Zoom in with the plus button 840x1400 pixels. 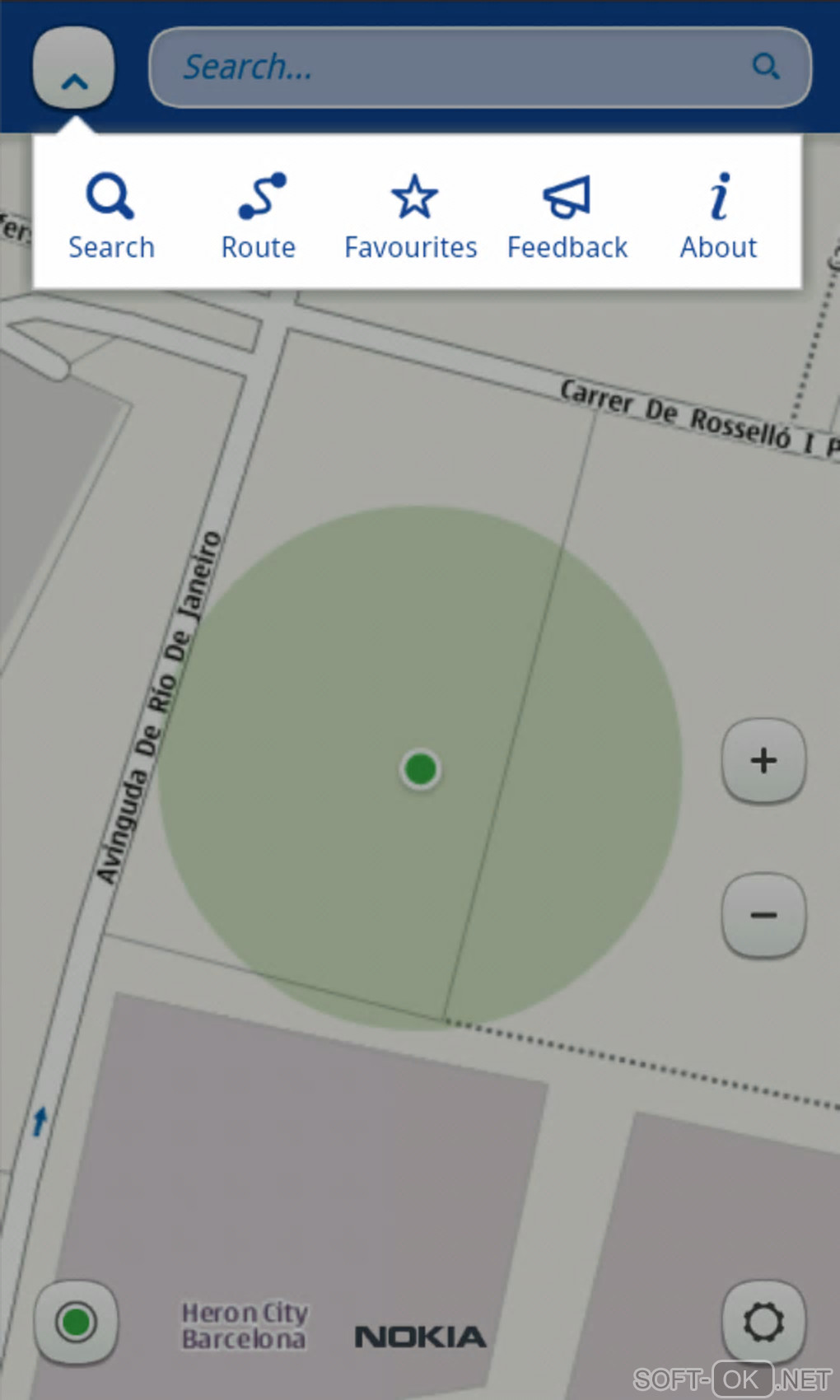pos(763,760)
